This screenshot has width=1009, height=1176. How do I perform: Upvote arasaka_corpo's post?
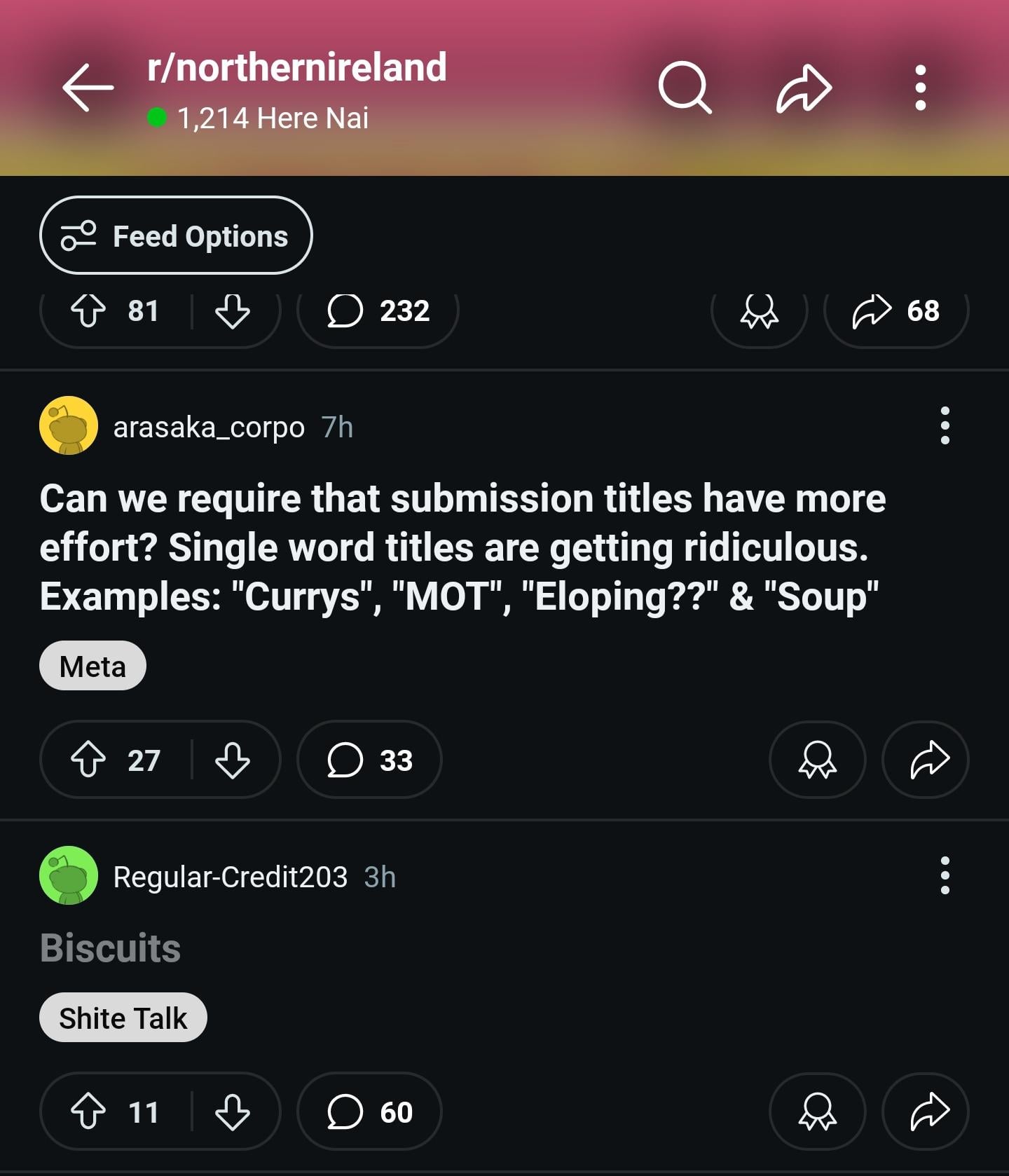tap(88, 760)
